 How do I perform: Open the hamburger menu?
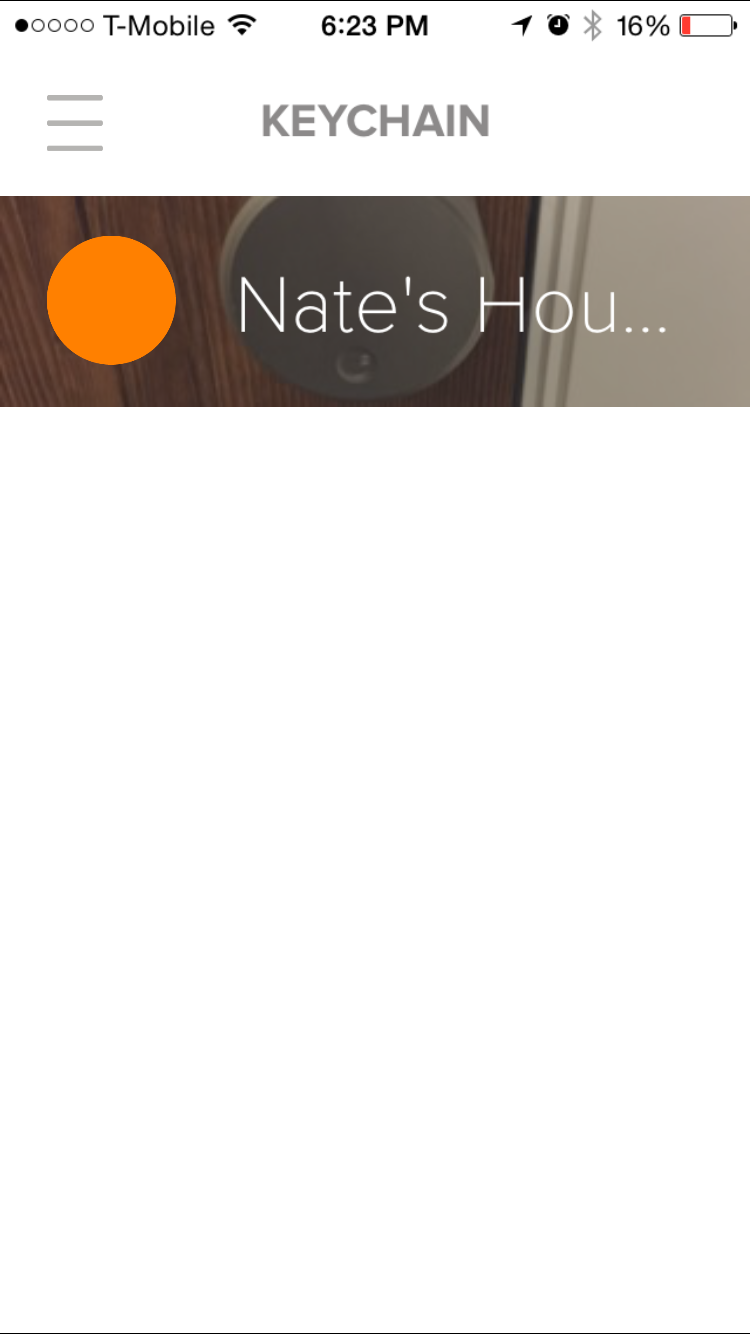(x=75, y=123)
